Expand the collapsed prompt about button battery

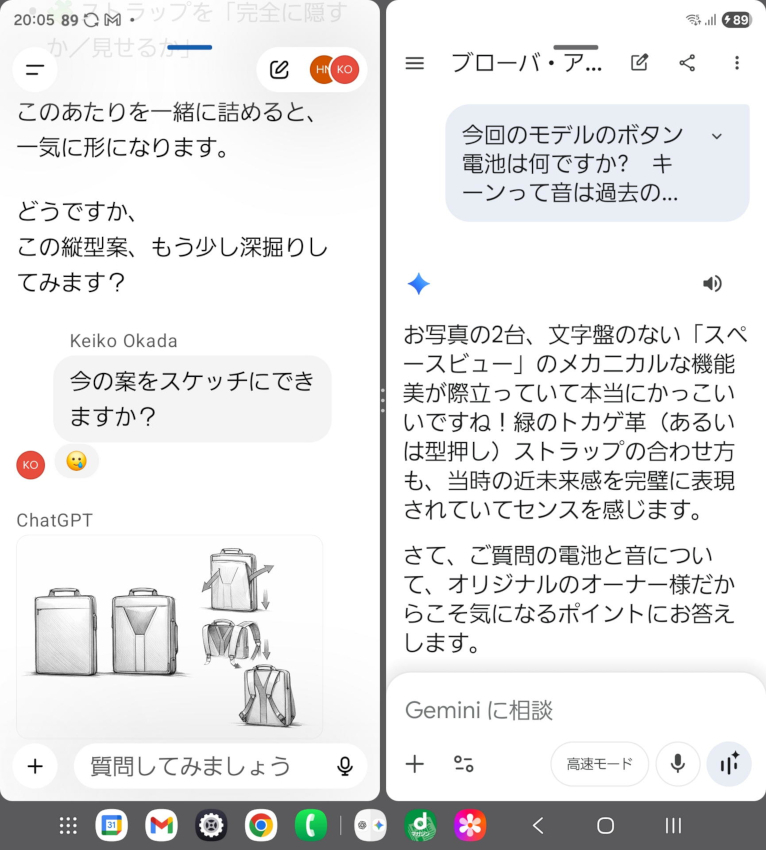(x=716, y=136)
